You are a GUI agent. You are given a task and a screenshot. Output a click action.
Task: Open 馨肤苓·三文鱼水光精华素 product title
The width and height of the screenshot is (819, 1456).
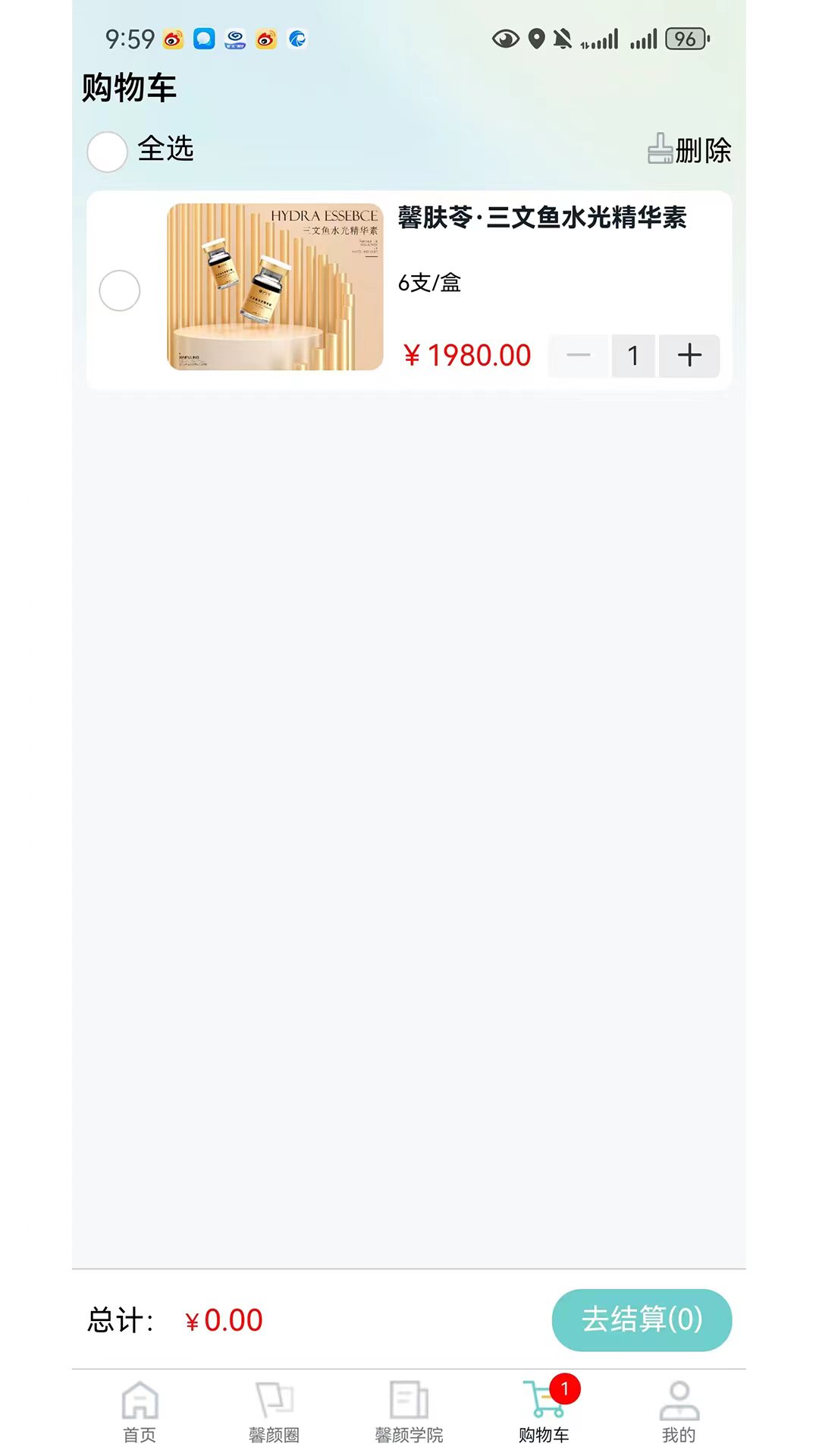(543, 220)
